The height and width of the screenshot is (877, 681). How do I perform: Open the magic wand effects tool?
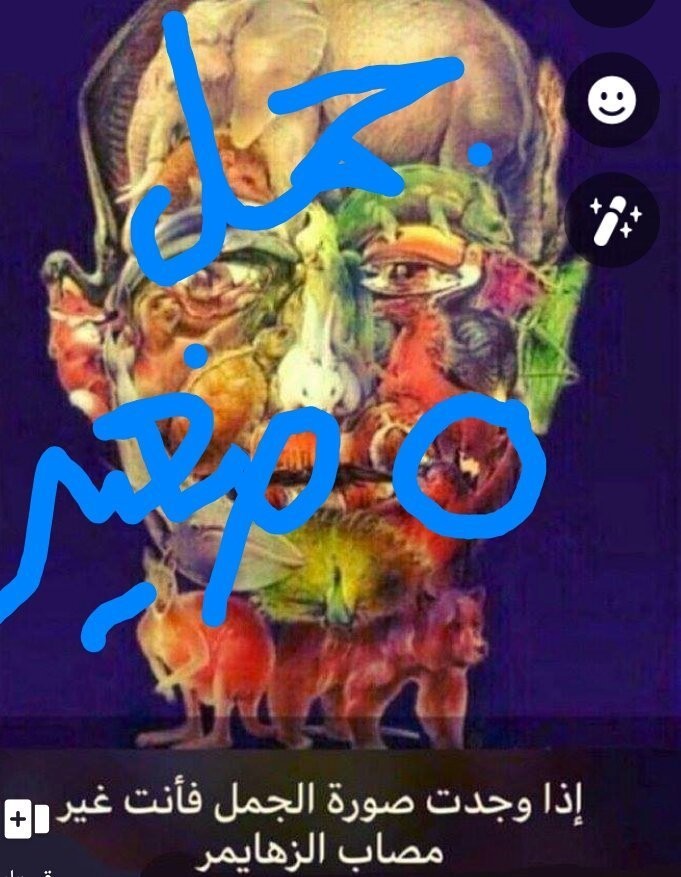point(611,219)
